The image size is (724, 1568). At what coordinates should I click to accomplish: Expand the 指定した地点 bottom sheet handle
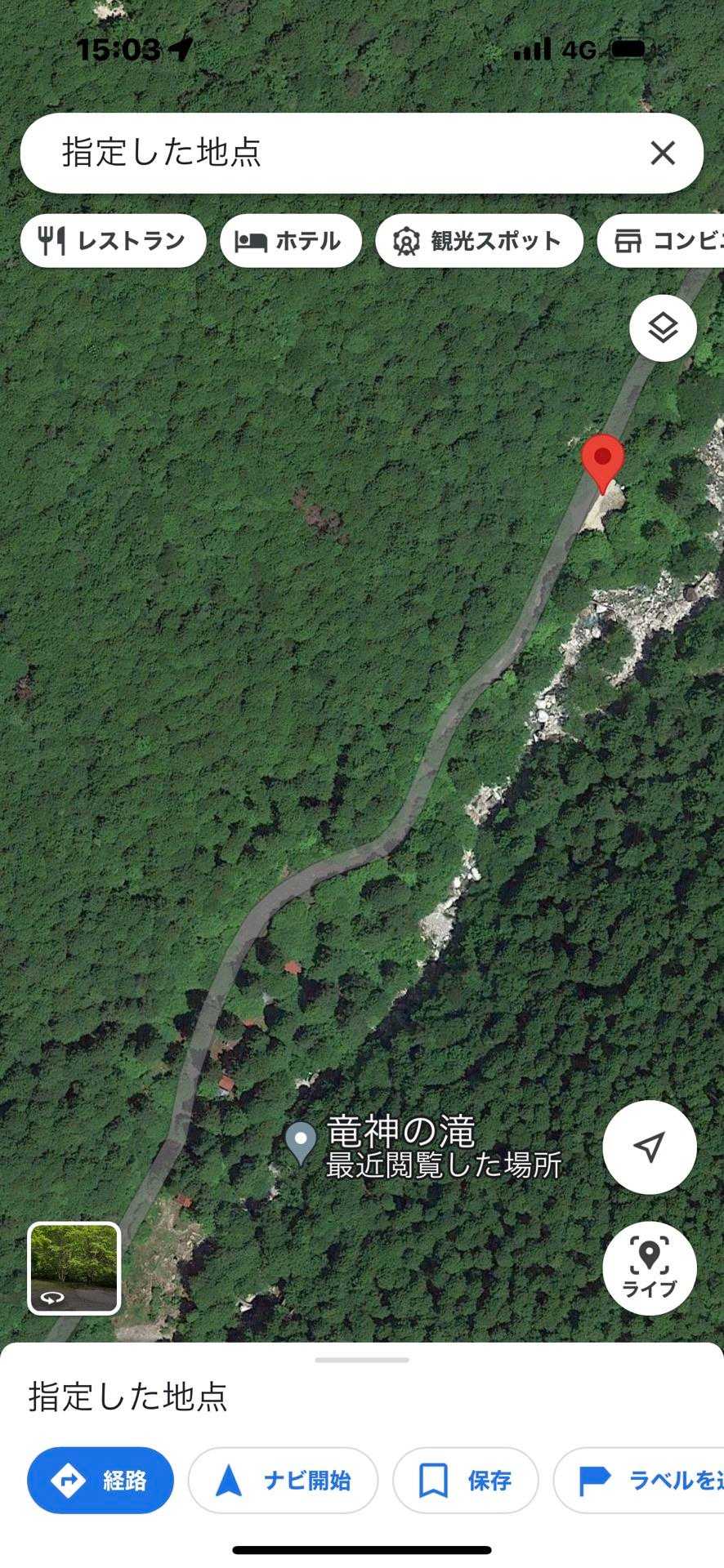(361, 1360)
